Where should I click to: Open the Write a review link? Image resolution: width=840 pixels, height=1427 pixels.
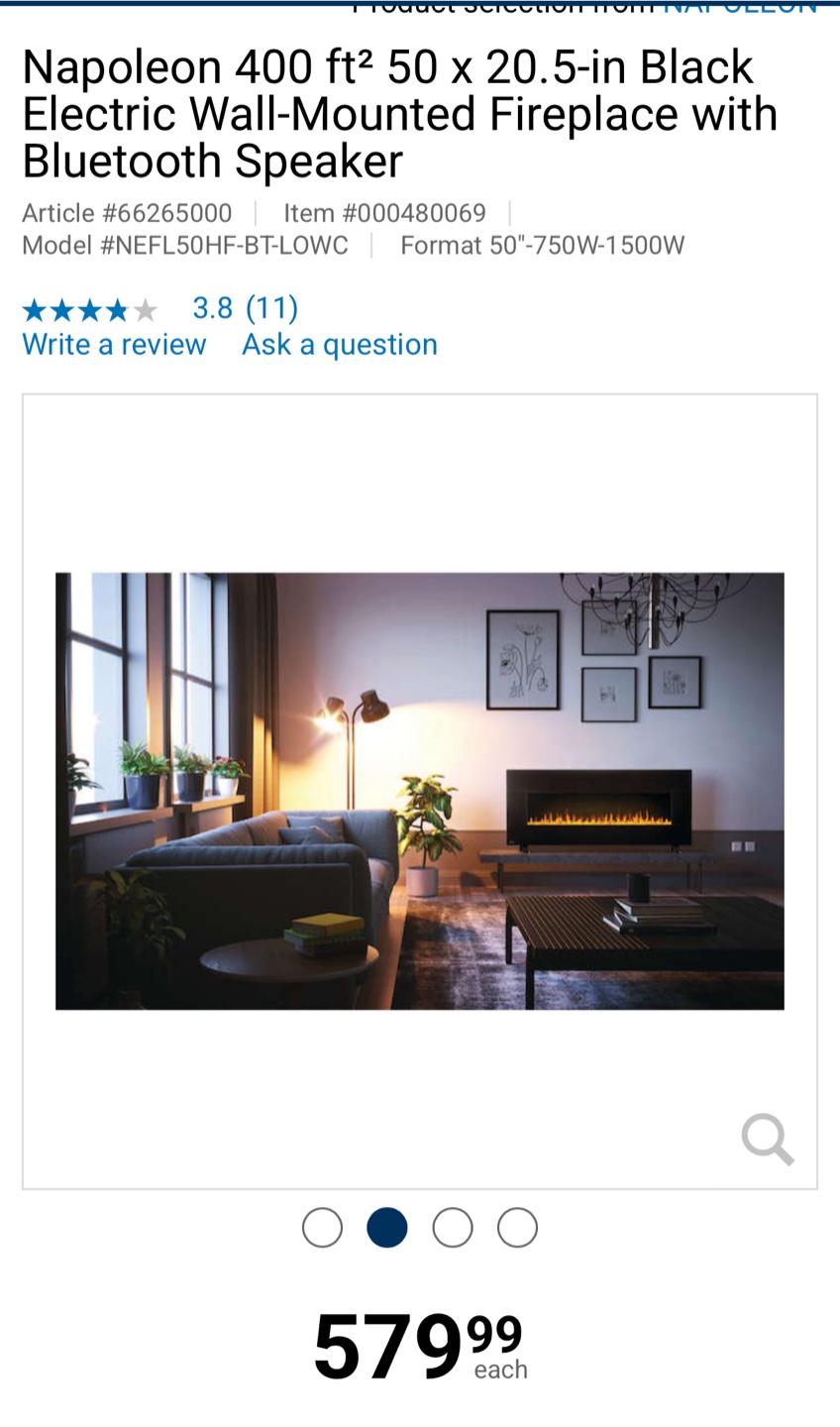114,344
